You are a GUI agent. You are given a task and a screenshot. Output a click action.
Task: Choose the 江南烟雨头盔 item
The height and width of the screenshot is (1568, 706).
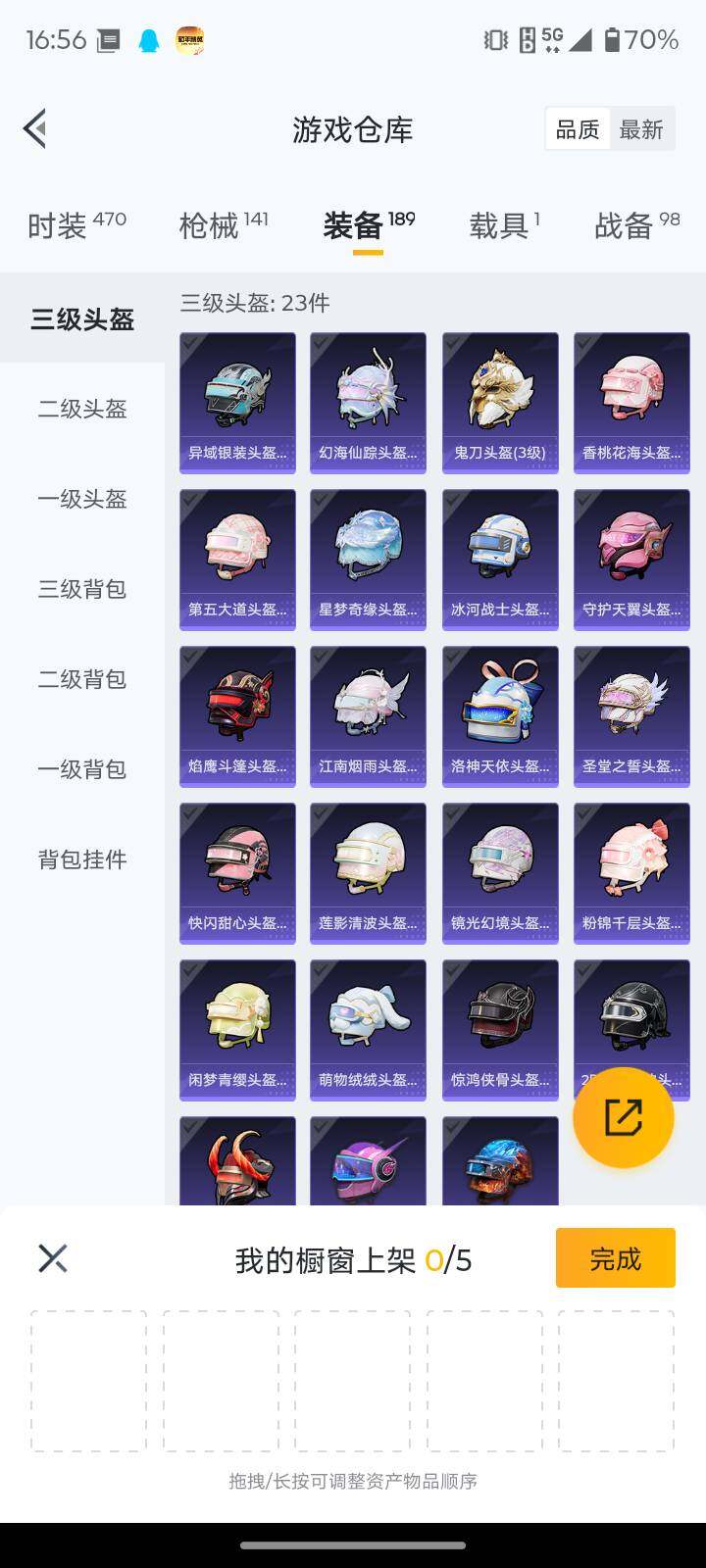click(x=368, y=716)
